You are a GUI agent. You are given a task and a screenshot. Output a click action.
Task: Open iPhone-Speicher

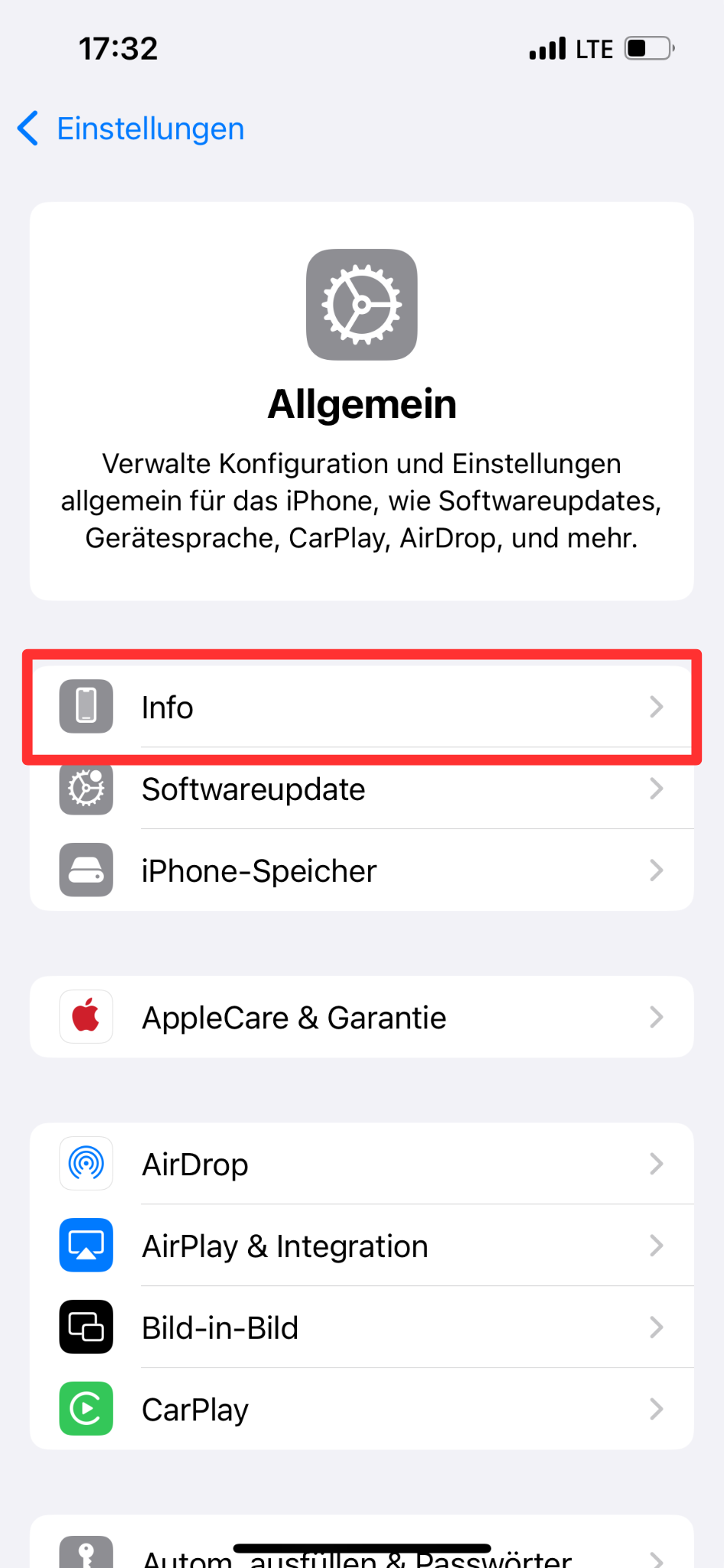361,871
